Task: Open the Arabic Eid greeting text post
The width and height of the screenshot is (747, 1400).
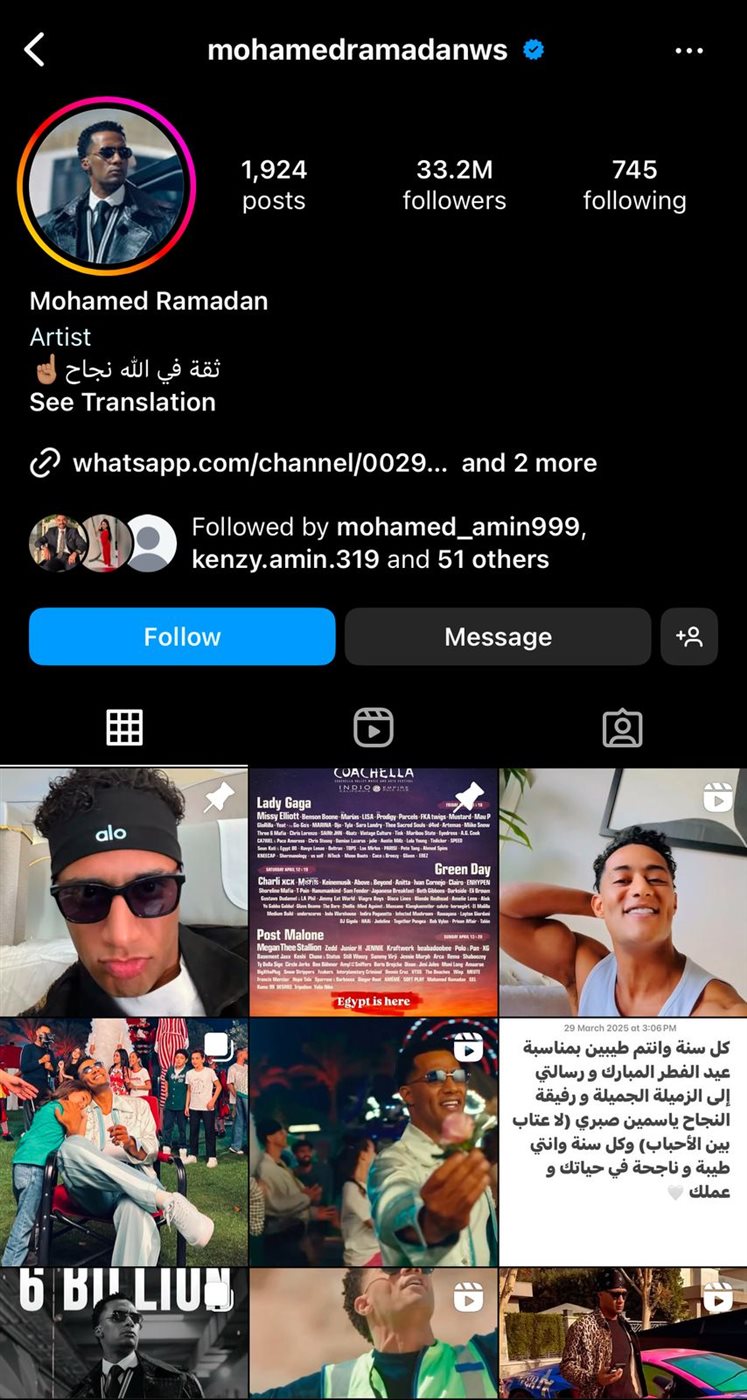Action: click(623, 1141)
